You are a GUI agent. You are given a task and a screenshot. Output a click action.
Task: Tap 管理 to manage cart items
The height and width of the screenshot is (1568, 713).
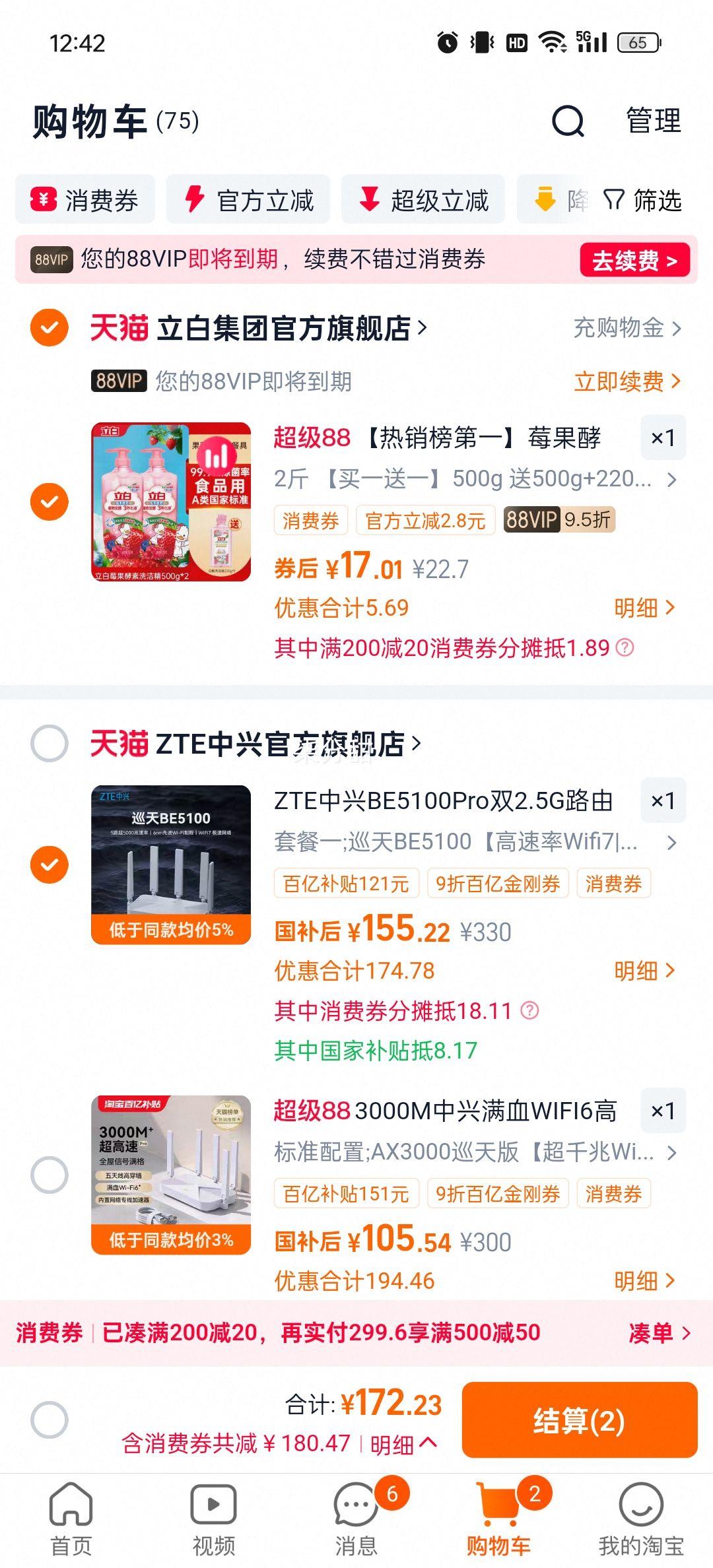(653, 121)
